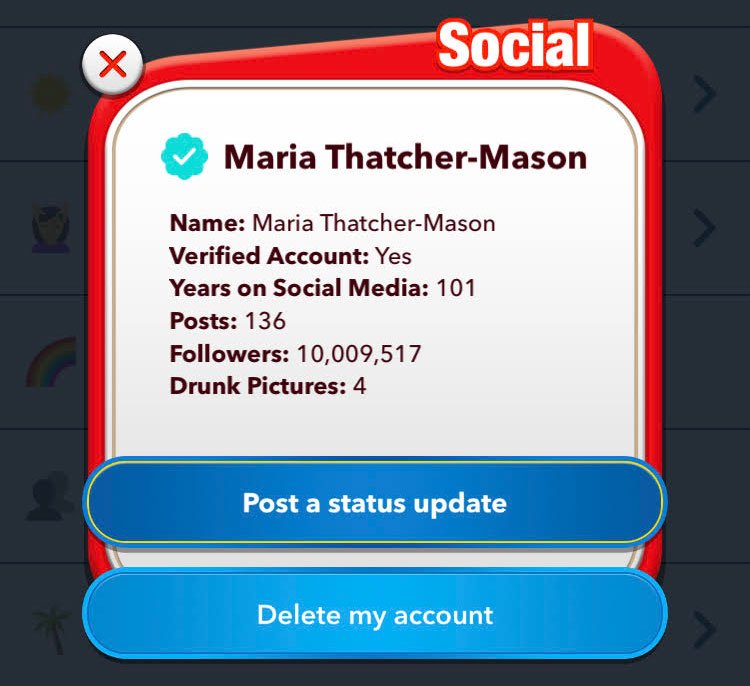Tap Delete my account

pos(374,614)
